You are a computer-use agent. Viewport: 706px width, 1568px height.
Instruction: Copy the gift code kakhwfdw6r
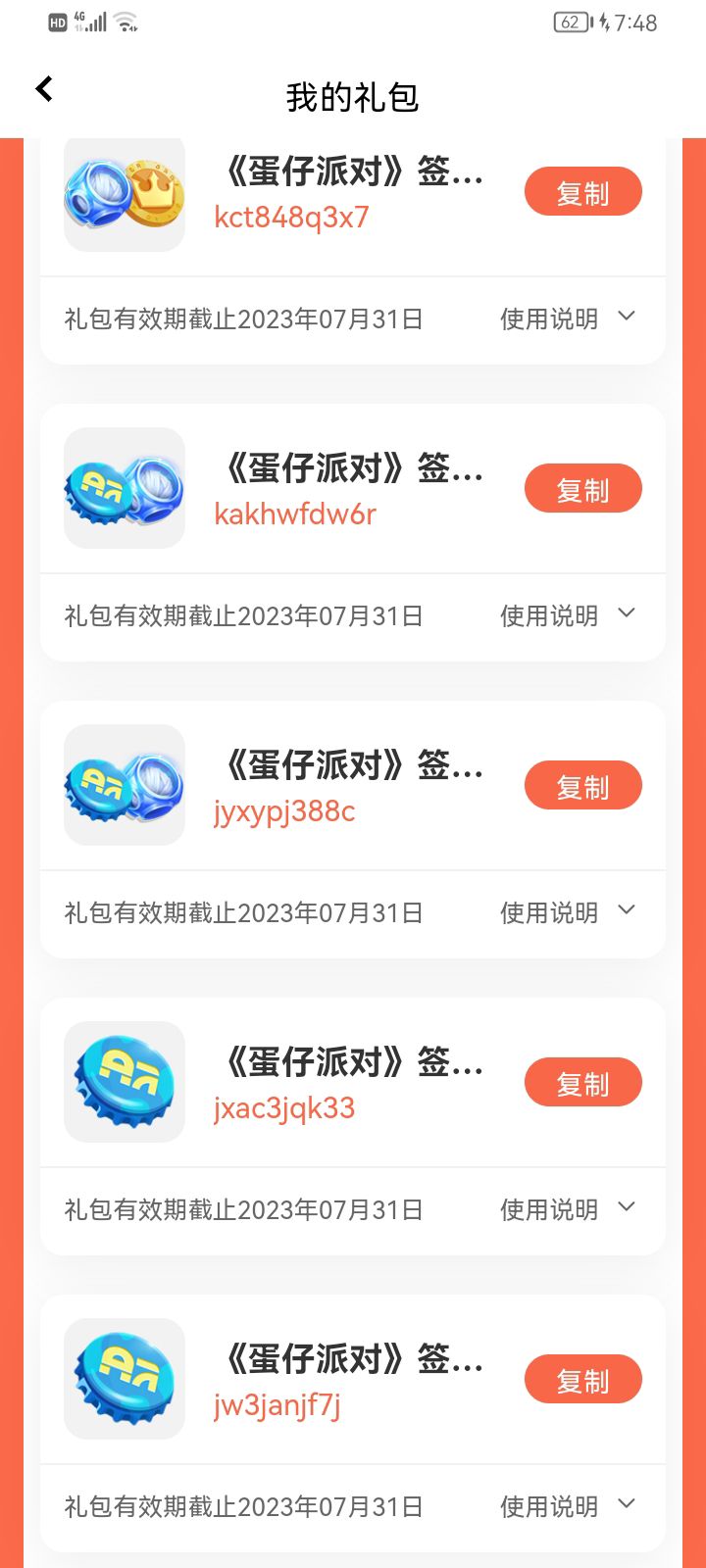(583, 489)
